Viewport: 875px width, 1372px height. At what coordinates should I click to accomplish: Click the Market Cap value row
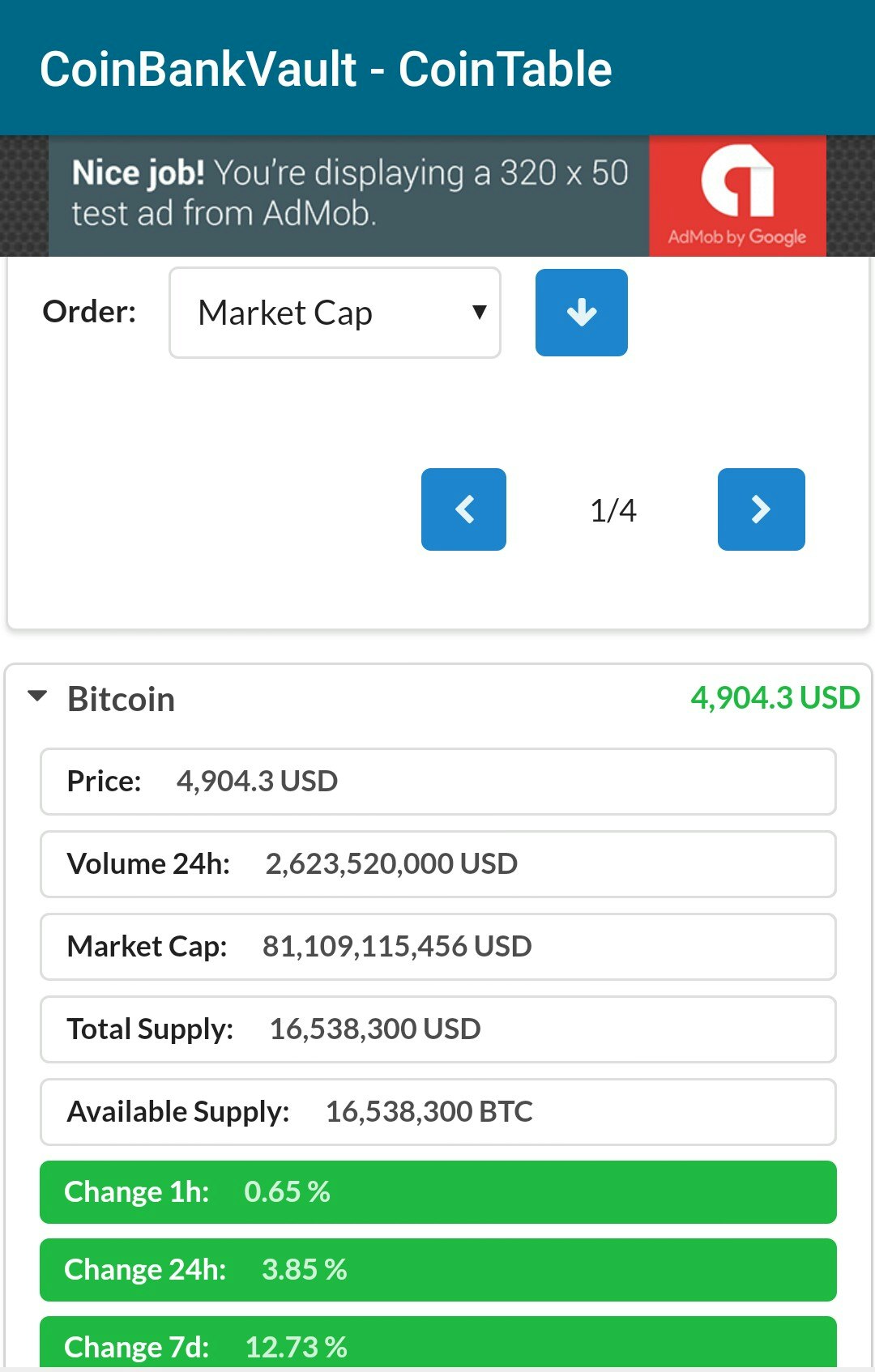pos(436,946)
